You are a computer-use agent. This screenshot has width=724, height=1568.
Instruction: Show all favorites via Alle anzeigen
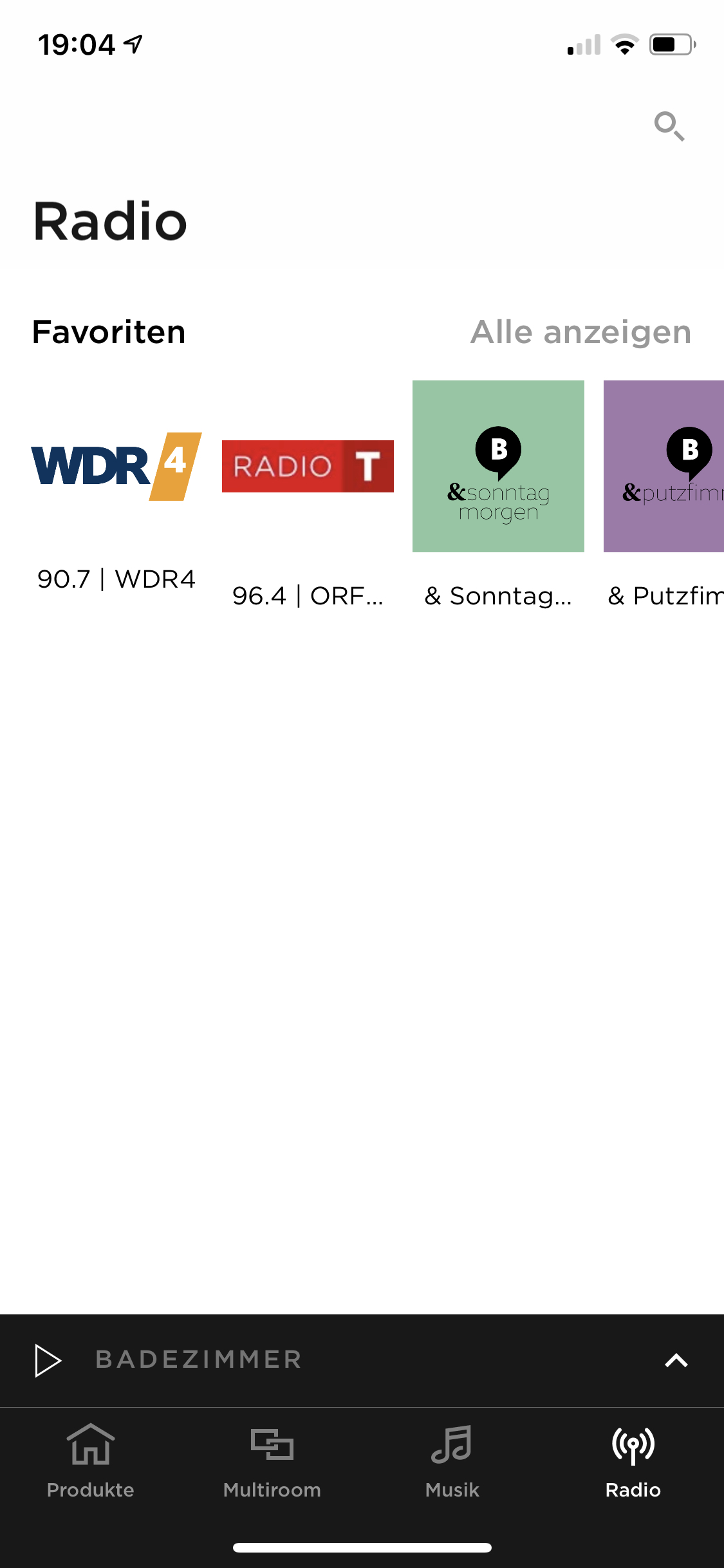580,332
